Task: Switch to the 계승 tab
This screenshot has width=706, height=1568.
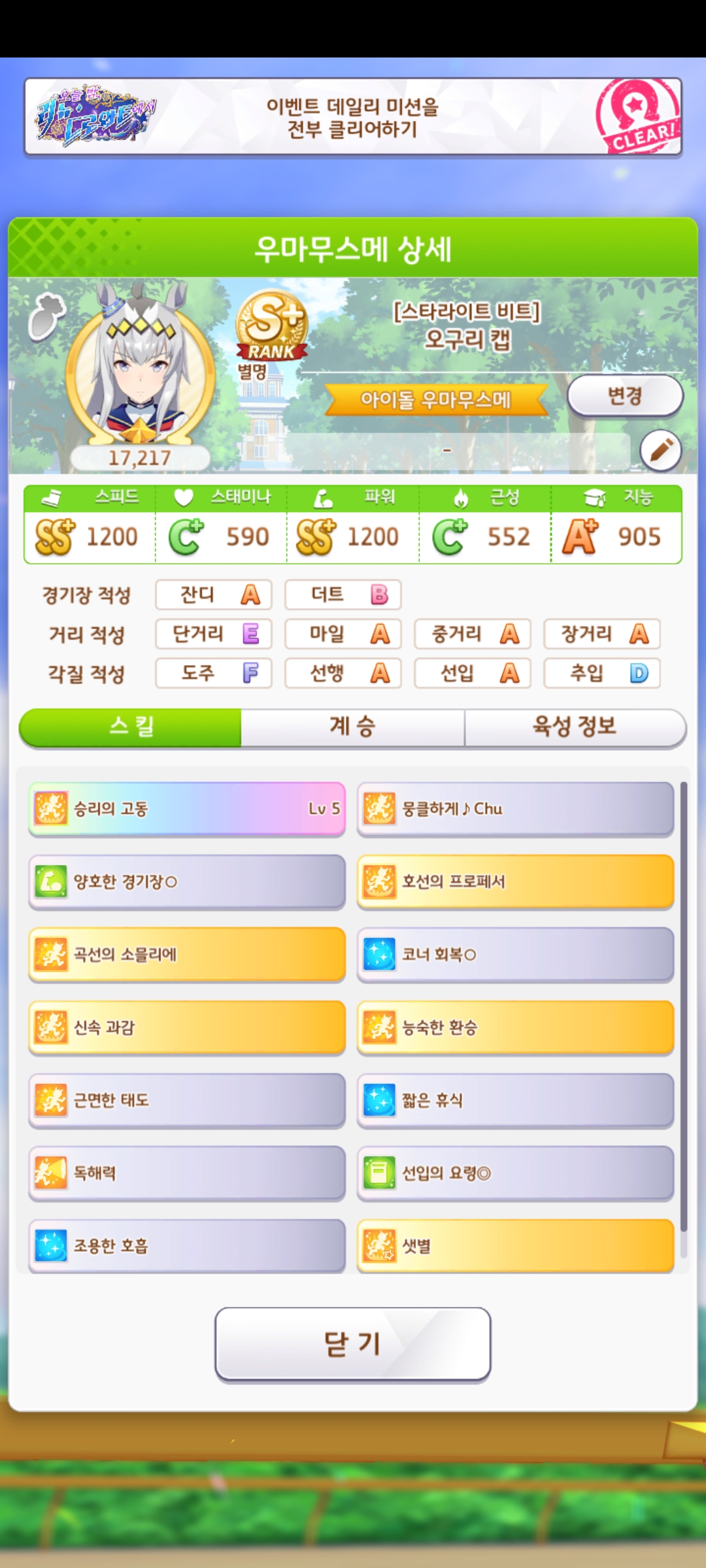Action: pyautogui.click(x=352, y=727)
